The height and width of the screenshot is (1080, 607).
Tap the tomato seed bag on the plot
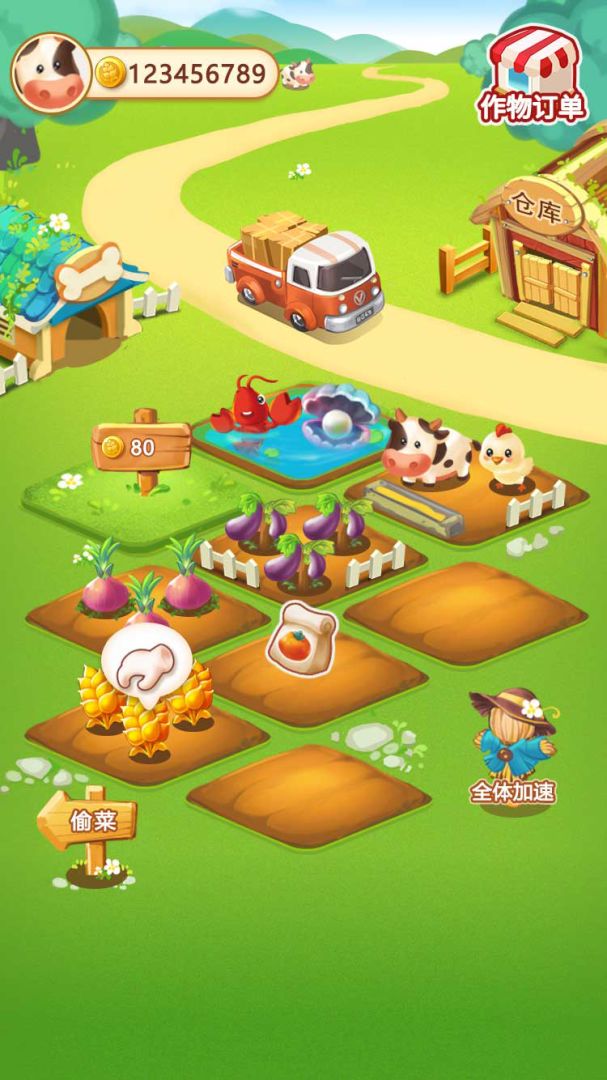pyautogui.click(x=301, y=636)
